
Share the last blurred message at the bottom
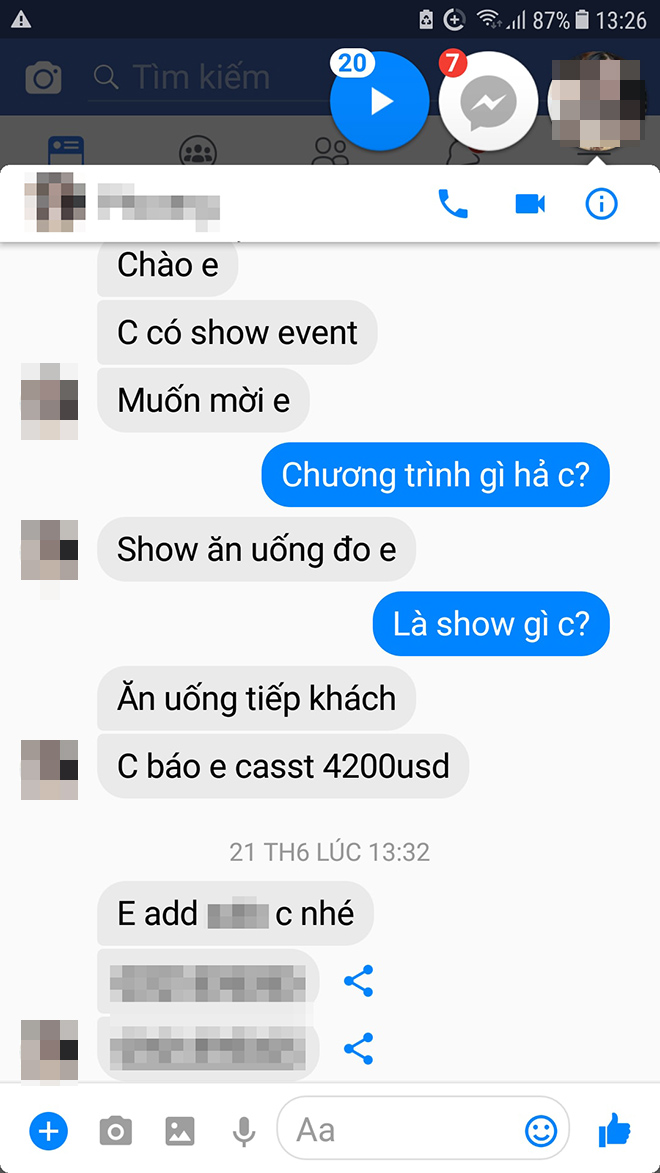tap(358, 1048)
